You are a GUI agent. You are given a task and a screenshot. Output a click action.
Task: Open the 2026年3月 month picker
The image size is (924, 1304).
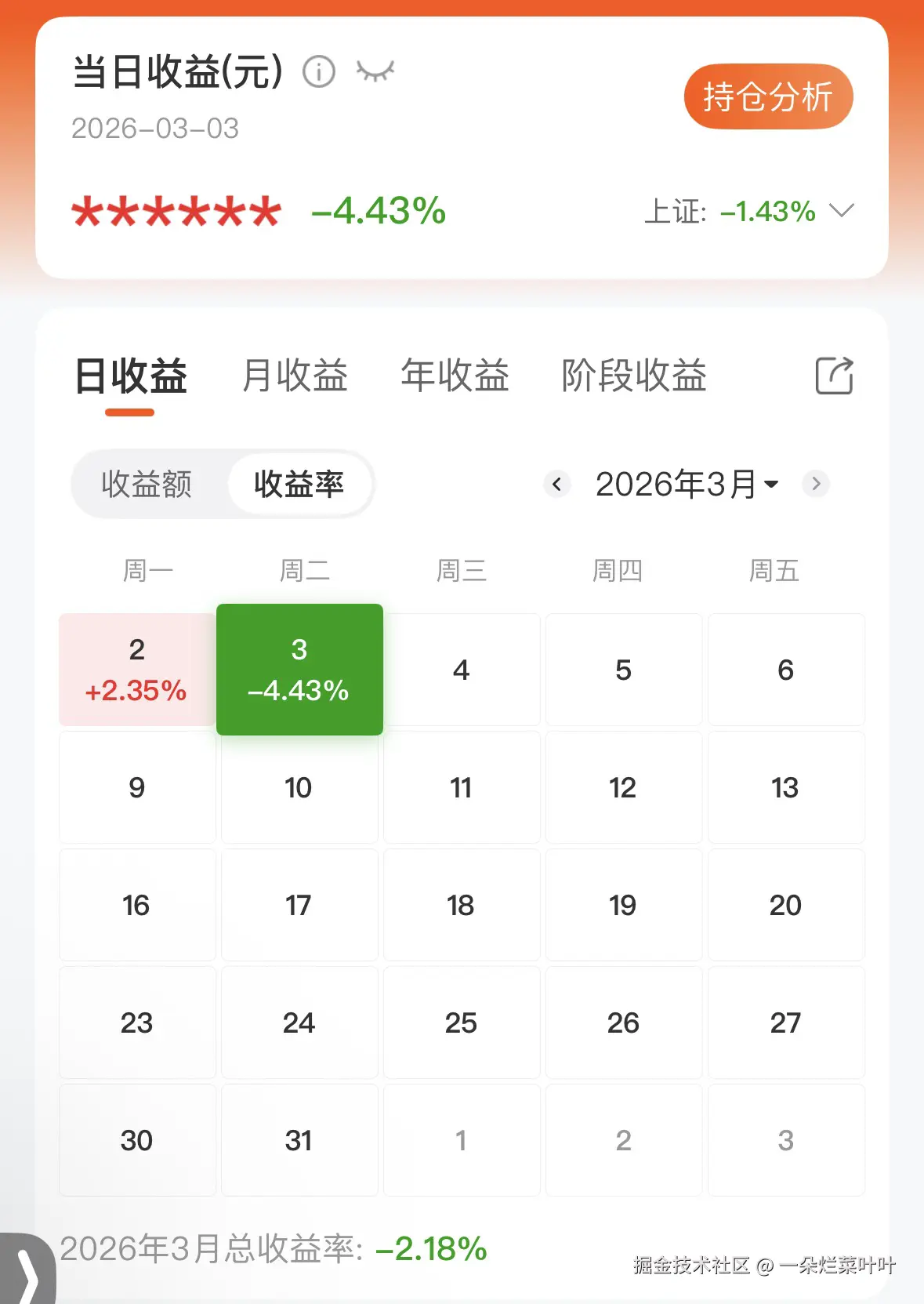point(679,485)
